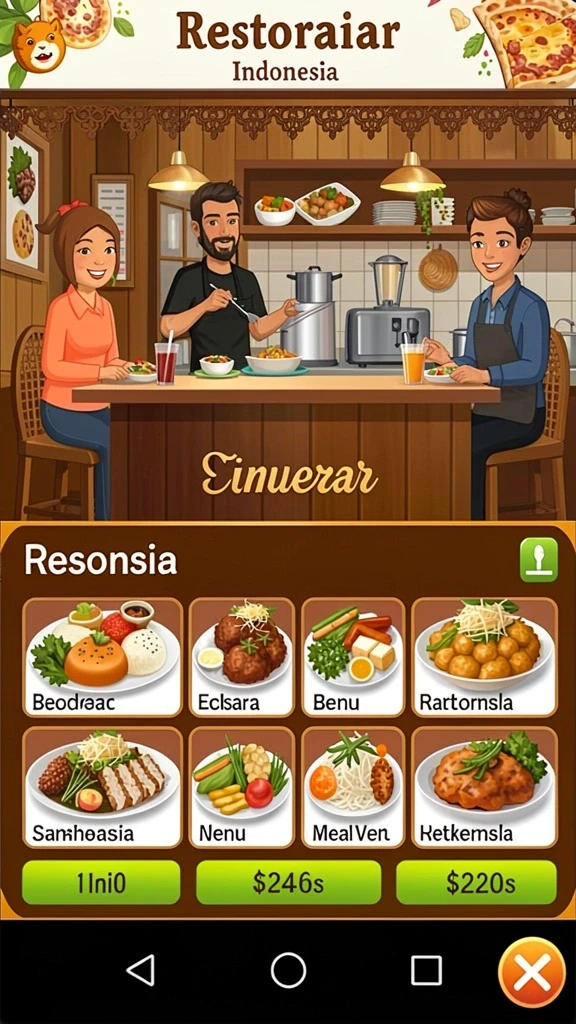
Task: Select the Samheasia dish card
Action: click(103, 787)
